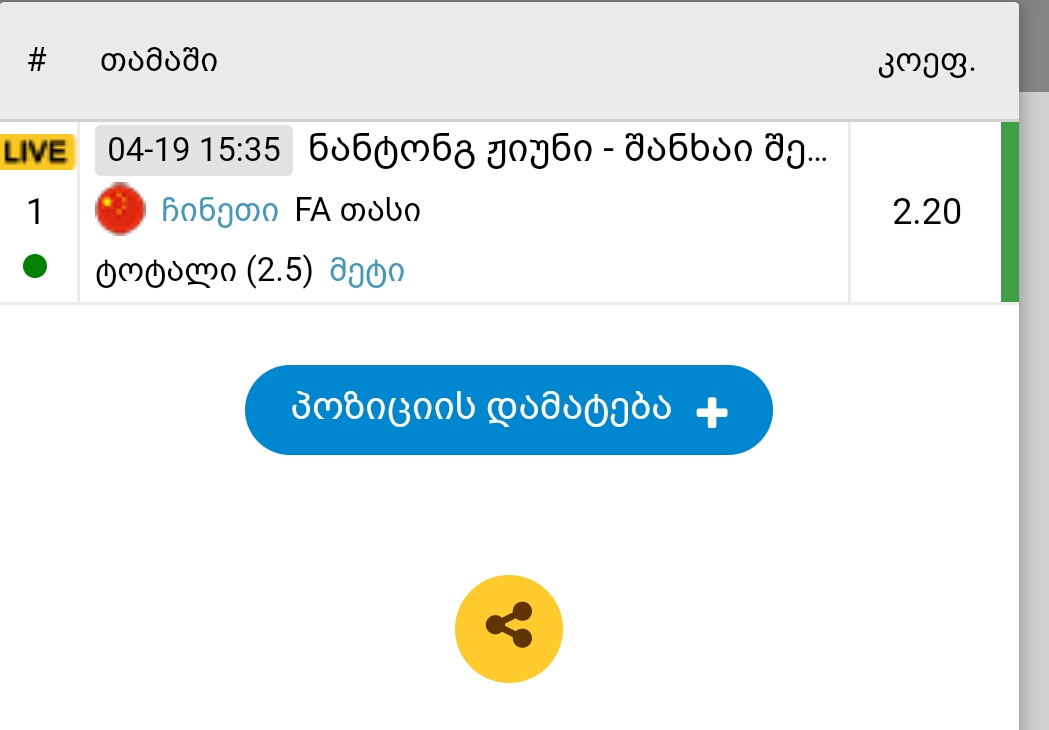
Task: Open the ჩინეთი country link
Action: pyautogui.click(x=219, y=211)
